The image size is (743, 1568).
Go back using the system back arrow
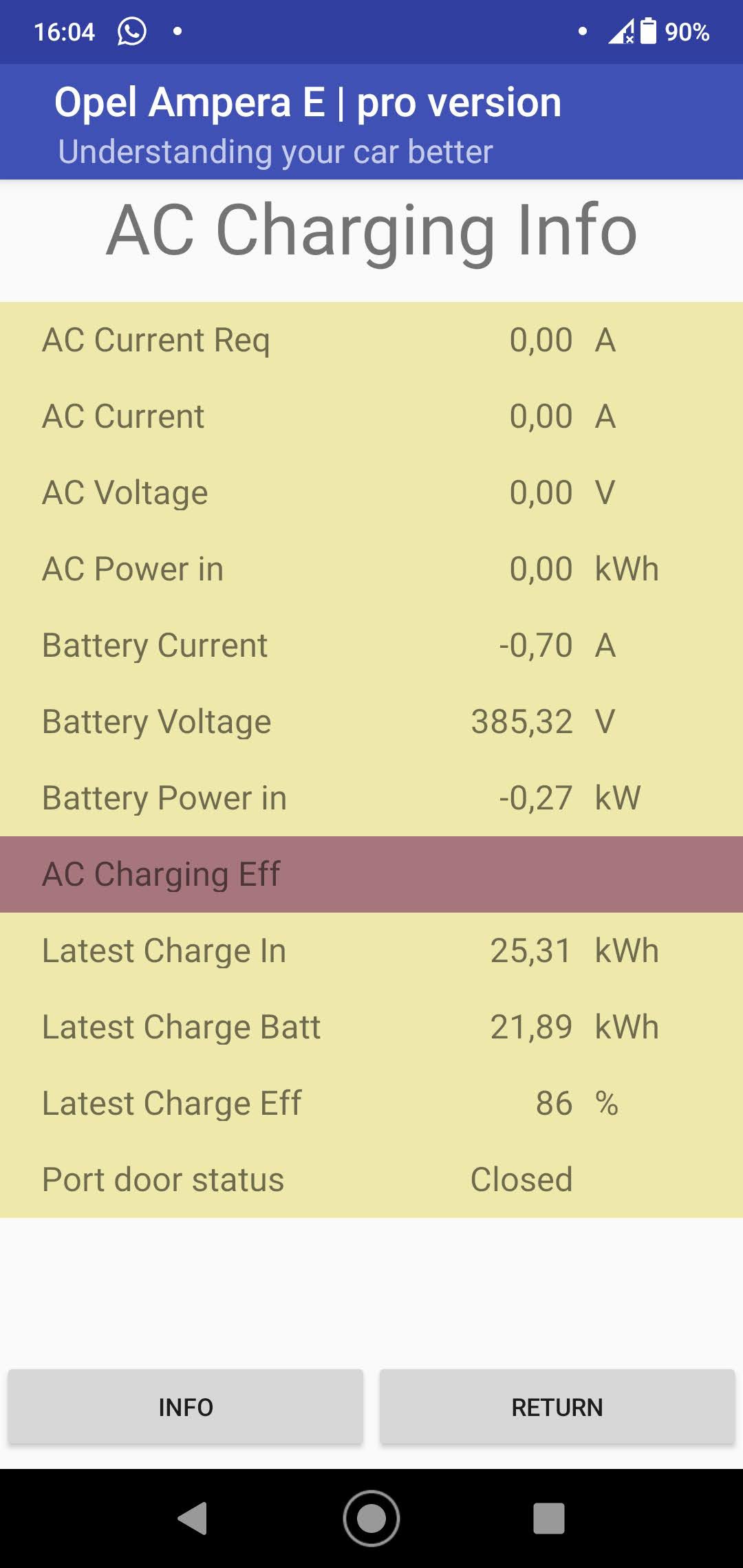(x=193, y=1518)
